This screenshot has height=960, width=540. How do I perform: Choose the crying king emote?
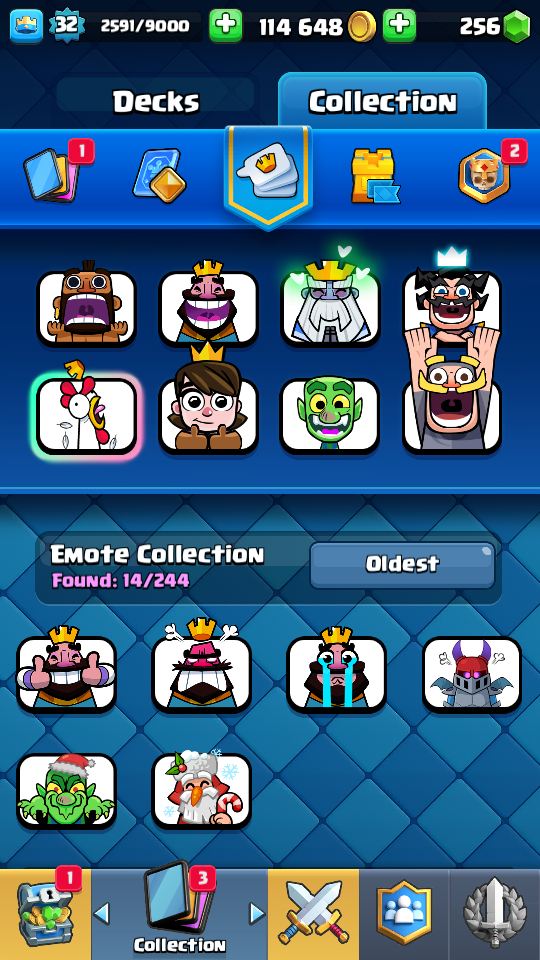(x=336, y=672)
